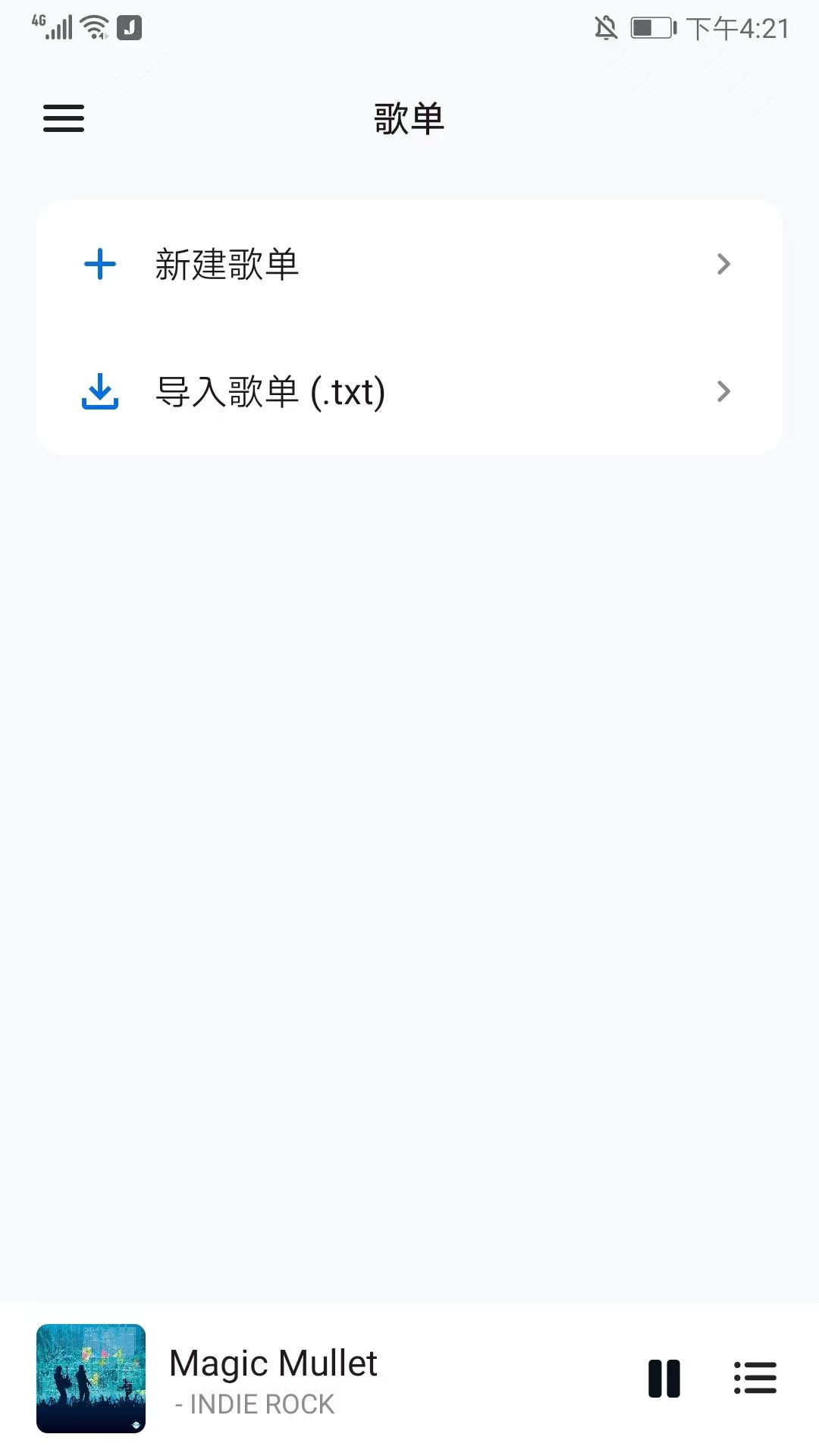Open the navigation hamburger menu

63,118
